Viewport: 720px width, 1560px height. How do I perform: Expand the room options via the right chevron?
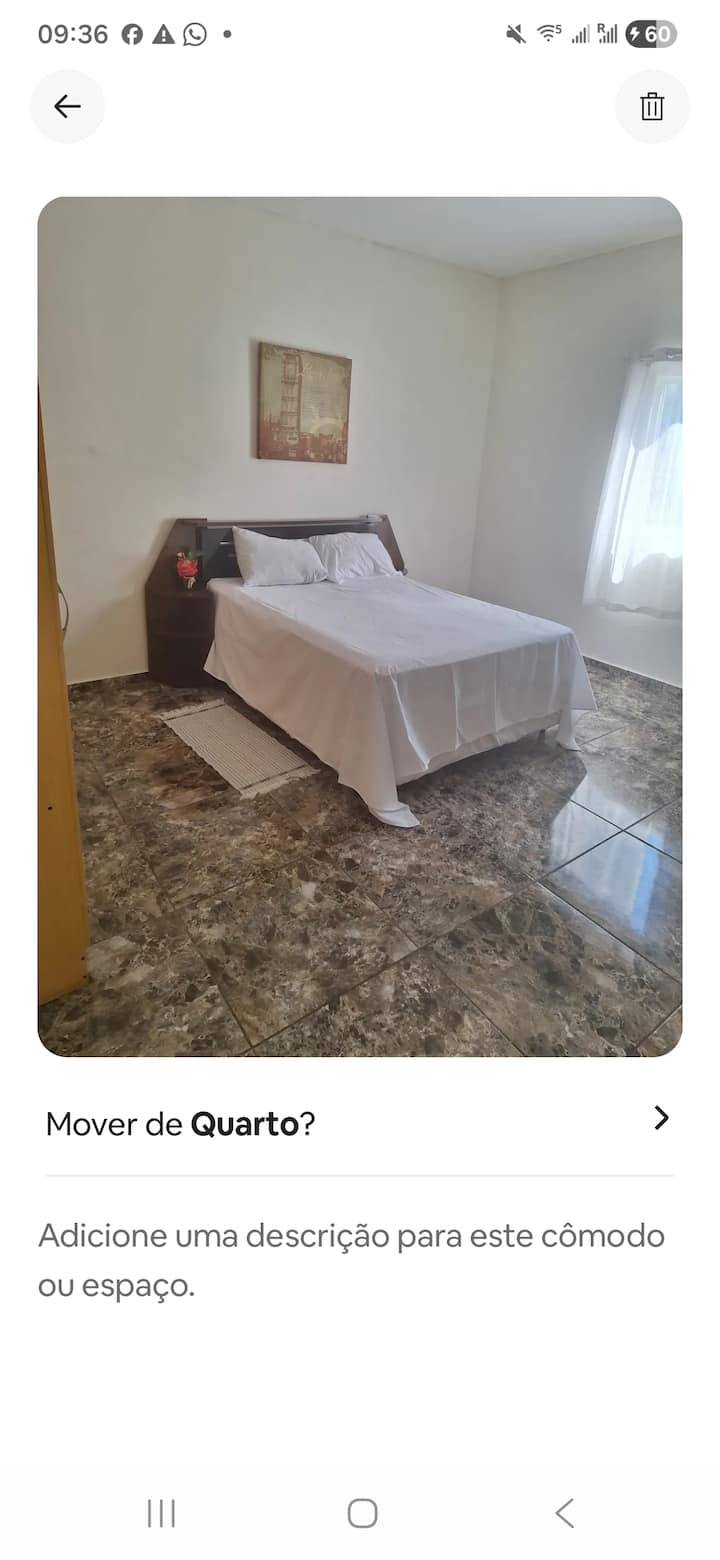pos(661,1118)
